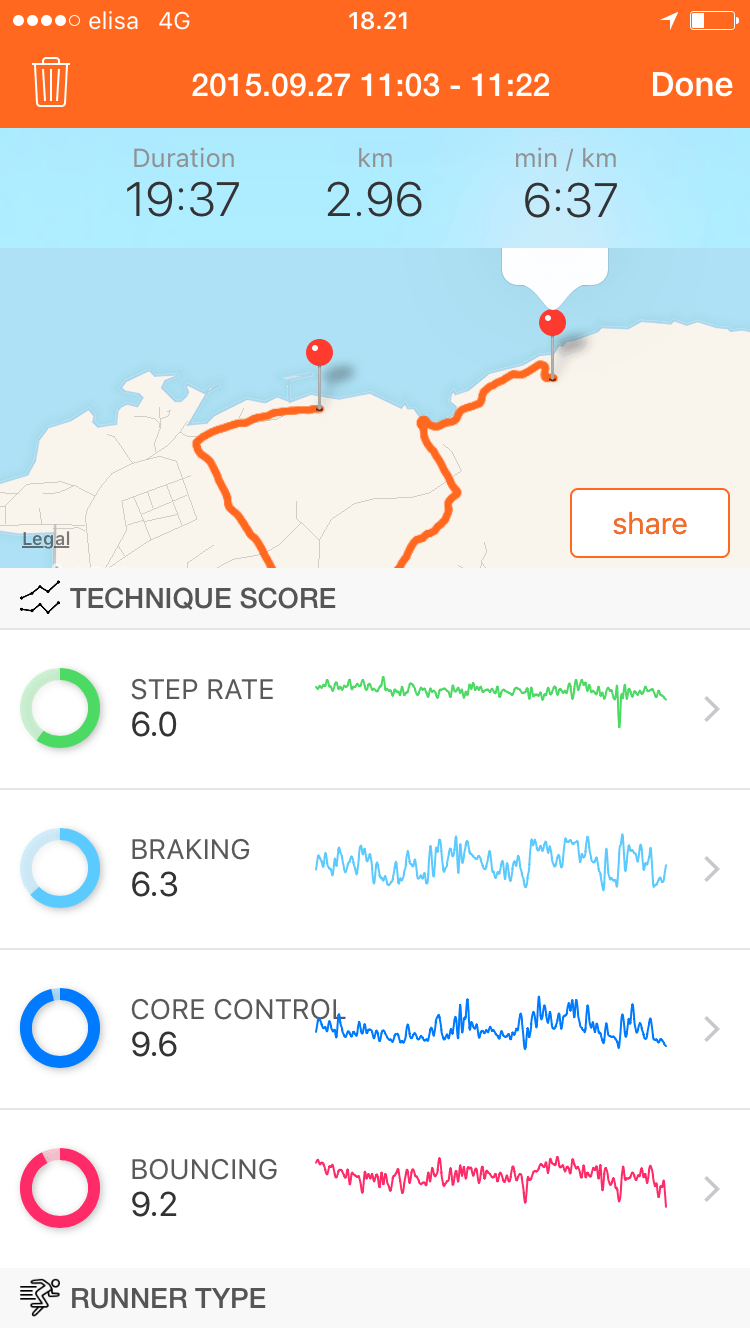This screenshot has width=750, height=1334.
Task: Tap Done to close the run summary
Action: [x=692, y=84]
